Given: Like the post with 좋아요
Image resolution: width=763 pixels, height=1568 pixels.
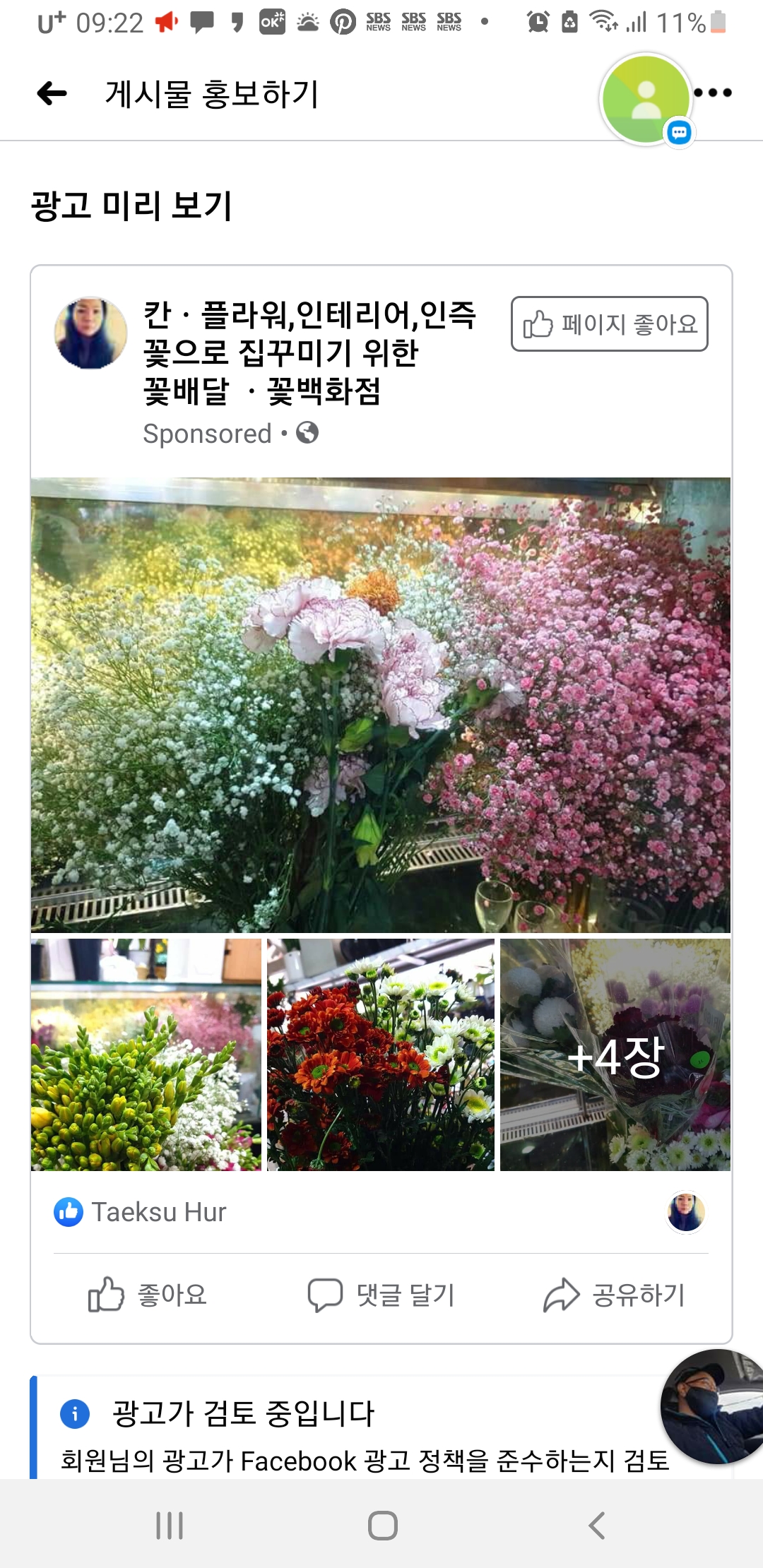Looking at the screenshot, I should click(x=148, y=1295).
